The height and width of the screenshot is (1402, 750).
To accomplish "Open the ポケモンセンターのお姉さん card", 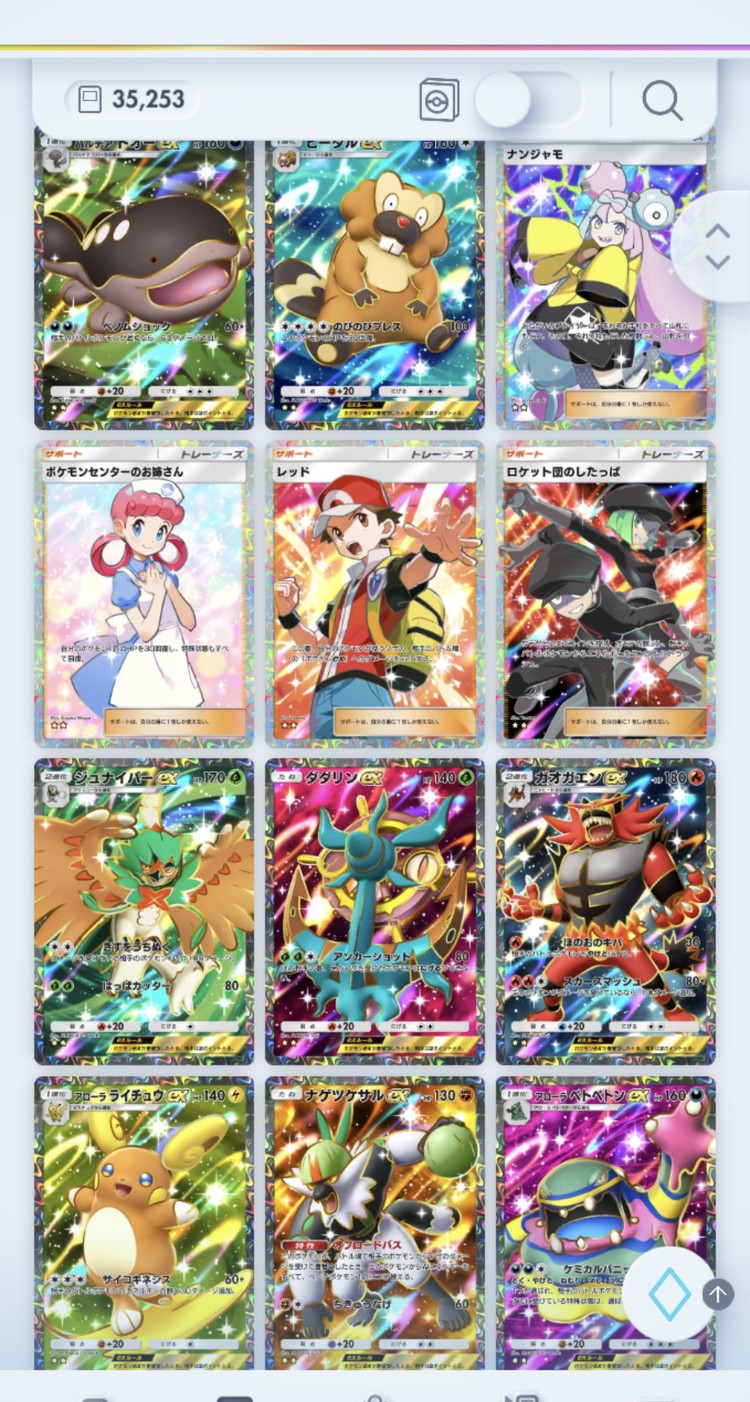I will (143, 594).
